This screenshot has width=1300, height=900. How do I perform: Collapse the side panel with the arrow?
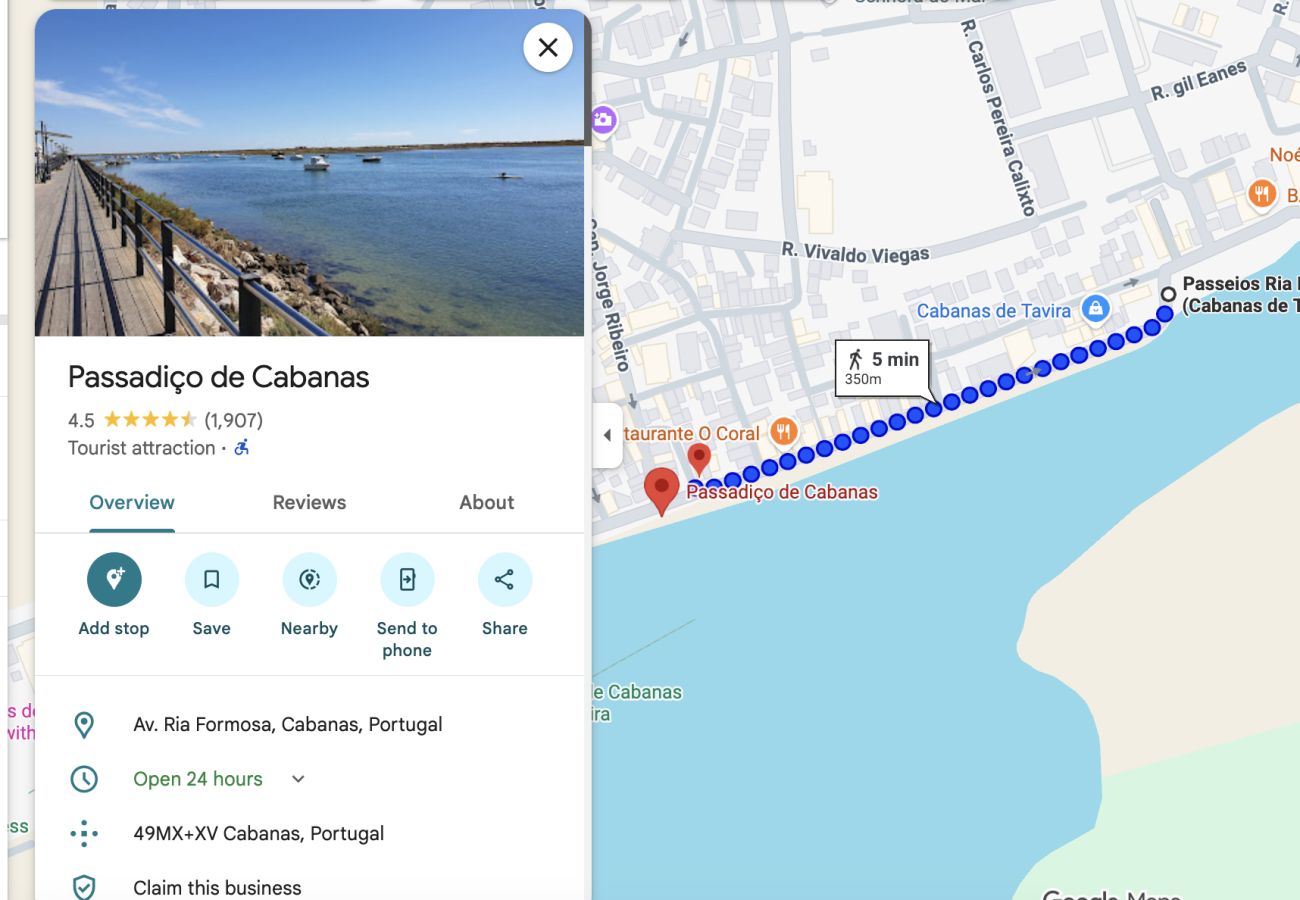(607, 435)
